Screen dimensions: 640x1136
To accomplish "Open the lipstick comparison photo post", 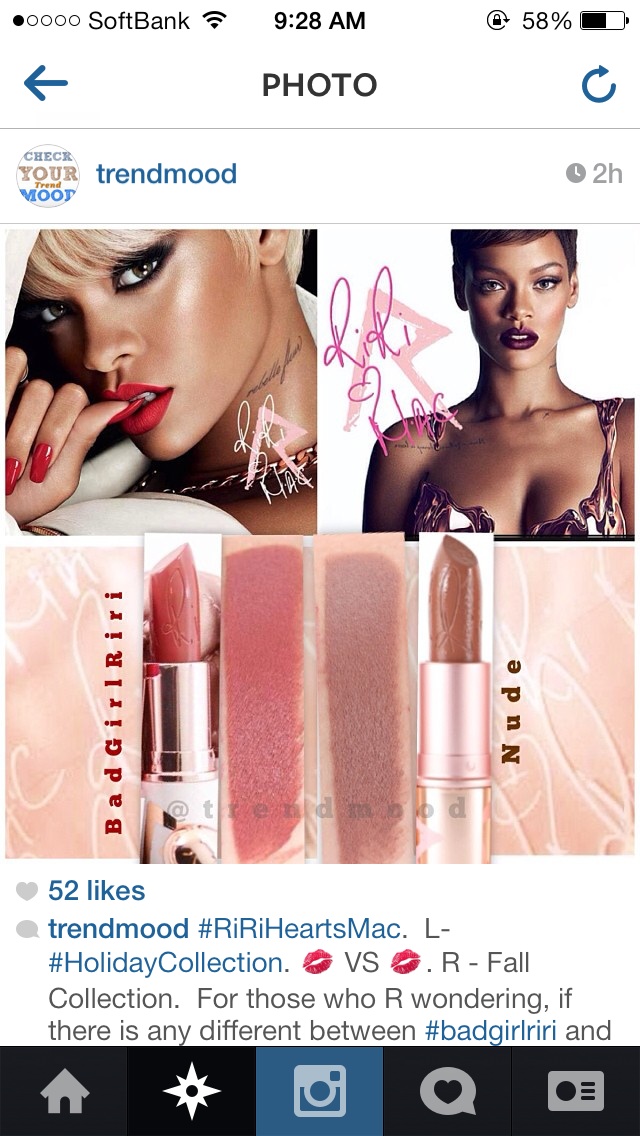I will pyautogui.click(x=320, y=545).
